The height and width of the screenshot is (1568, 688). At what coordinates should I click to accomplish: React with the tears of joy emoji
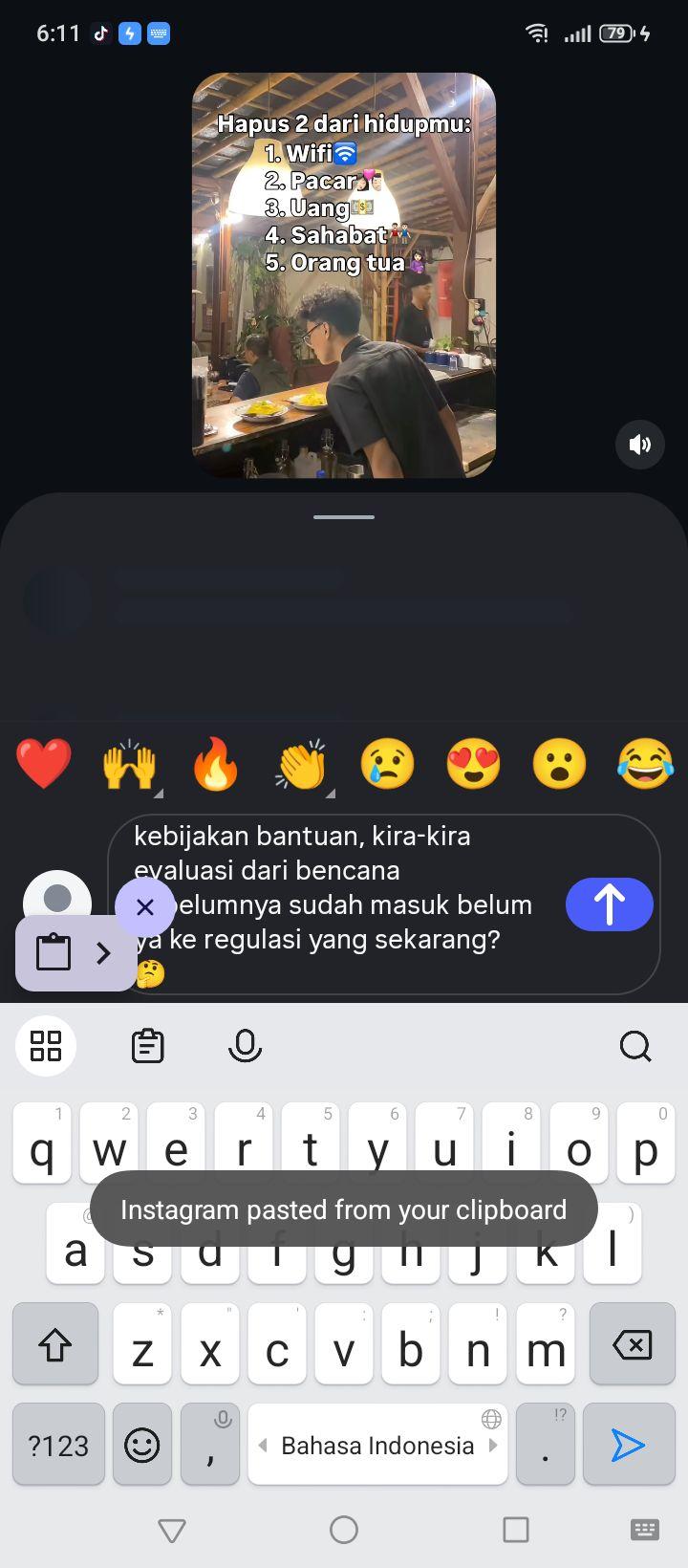point(646,765)
